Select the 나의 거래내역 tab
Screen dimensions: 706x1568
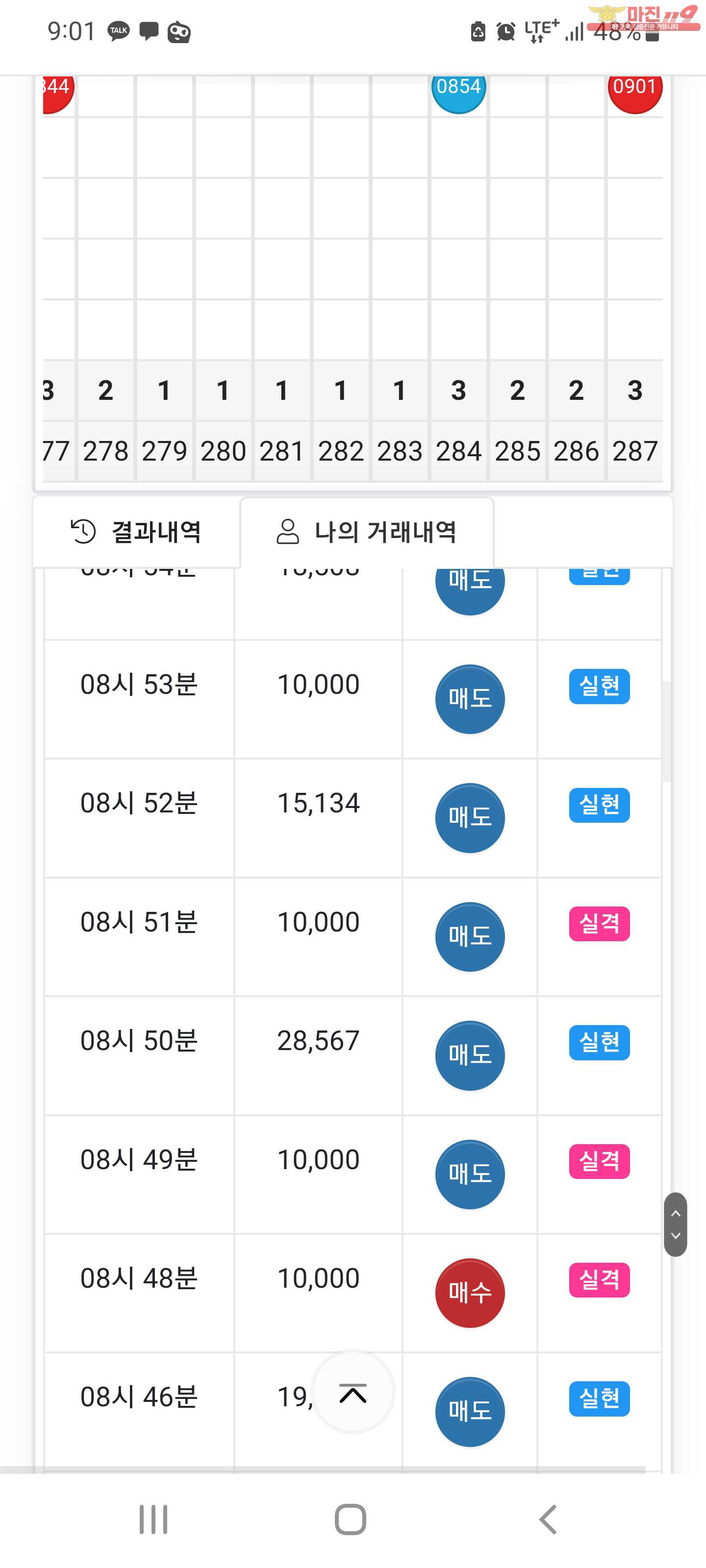click(367, 531)
